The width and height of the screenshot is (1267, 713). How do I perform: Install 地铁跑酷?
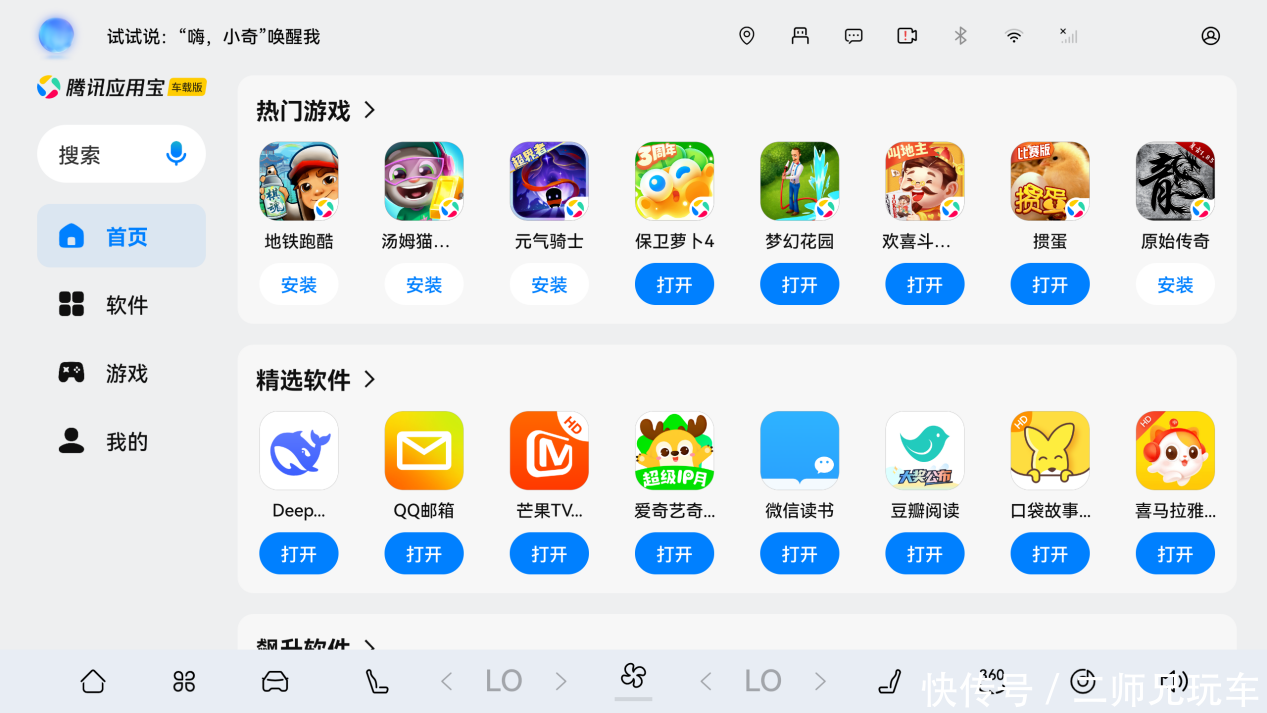point(298,285)
